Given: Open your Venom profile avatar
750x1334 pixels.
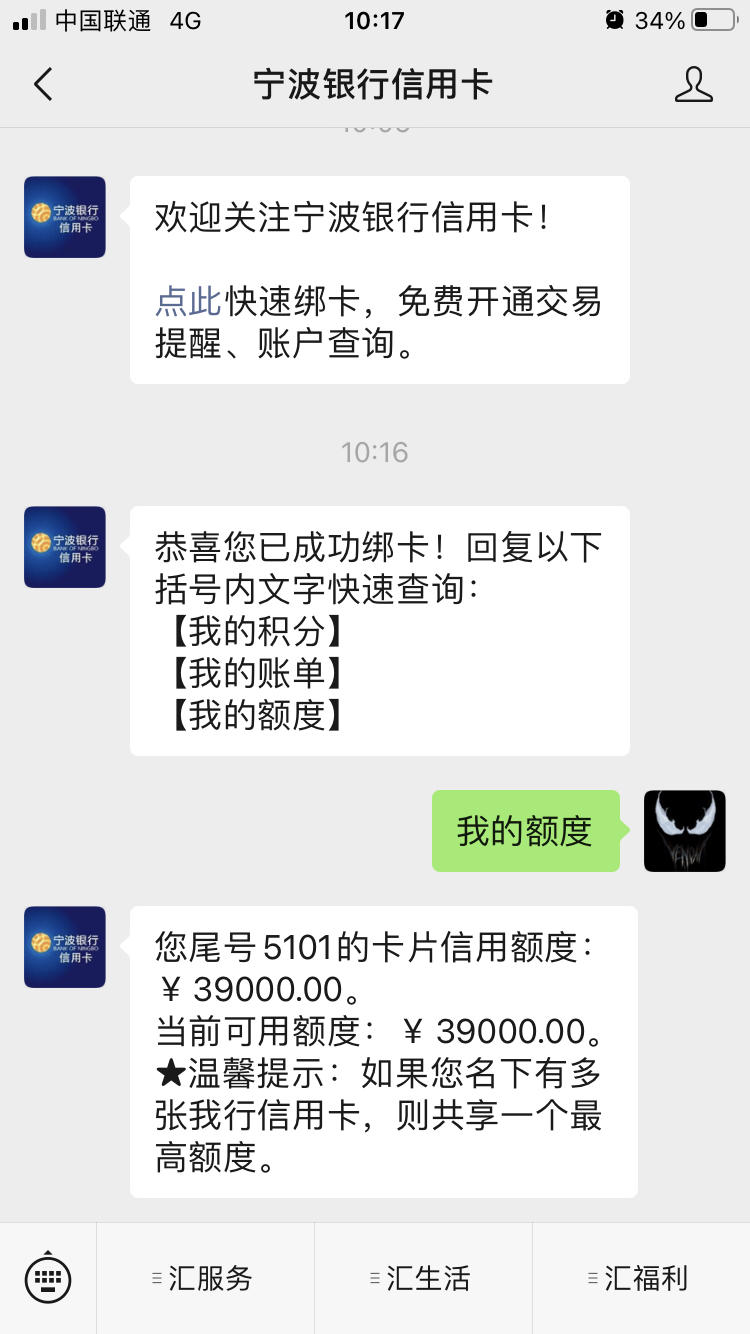Looking at the screenshot, I should click(x=684, y=831).
